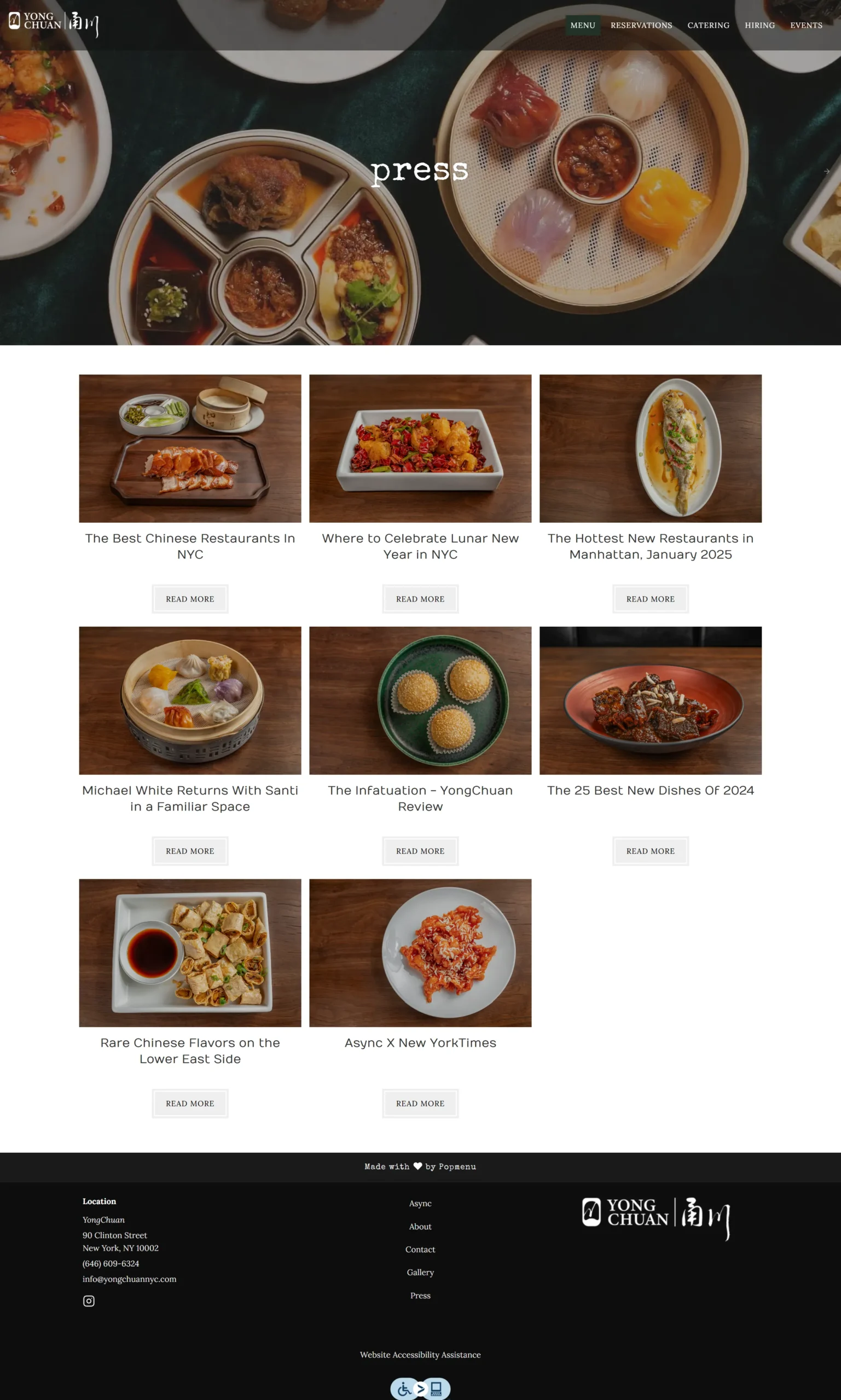The width and height of the screenshot is (841, 1400).
Task: Open the Instagram icon in the footer
Action: (89, 1301)
